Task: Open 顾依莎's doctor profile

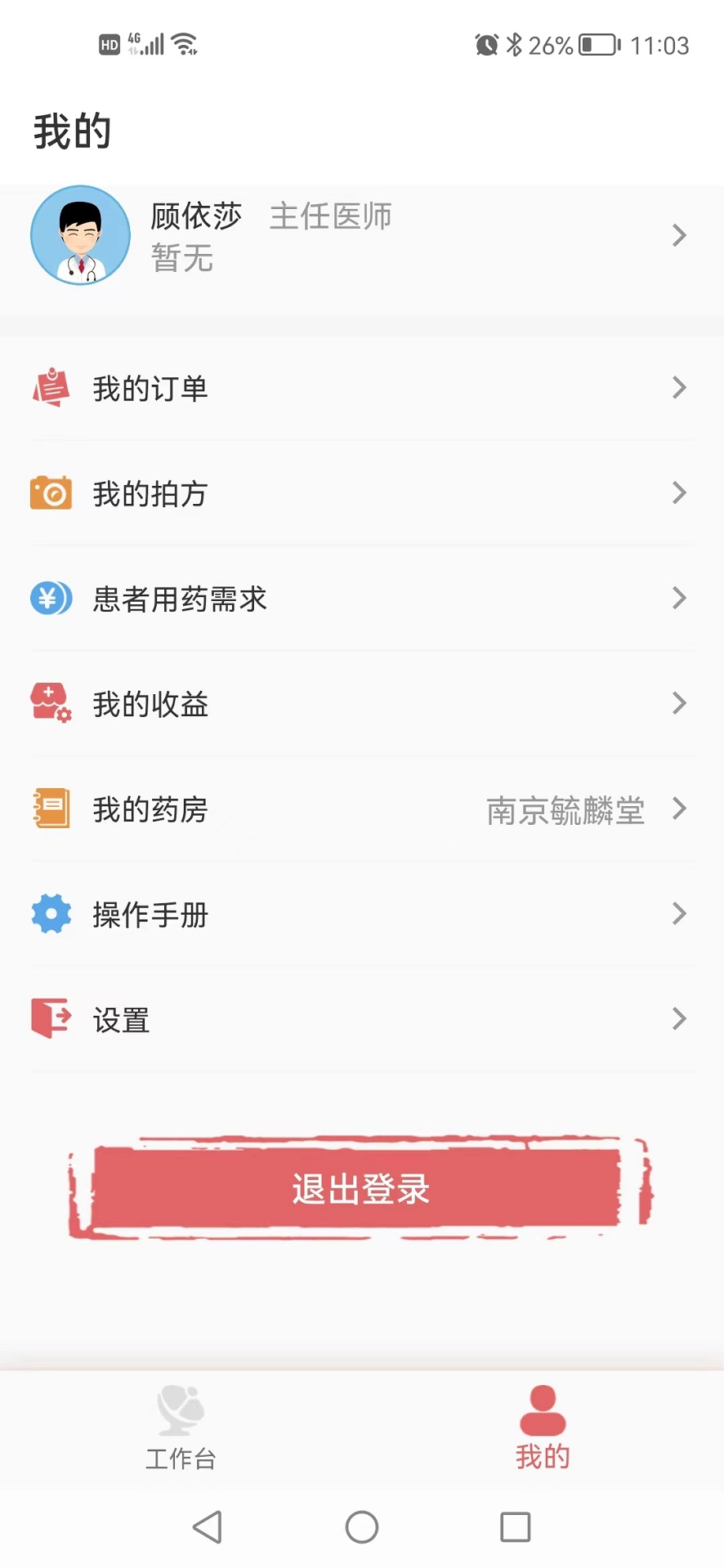Action: click(x=360, y=236)
